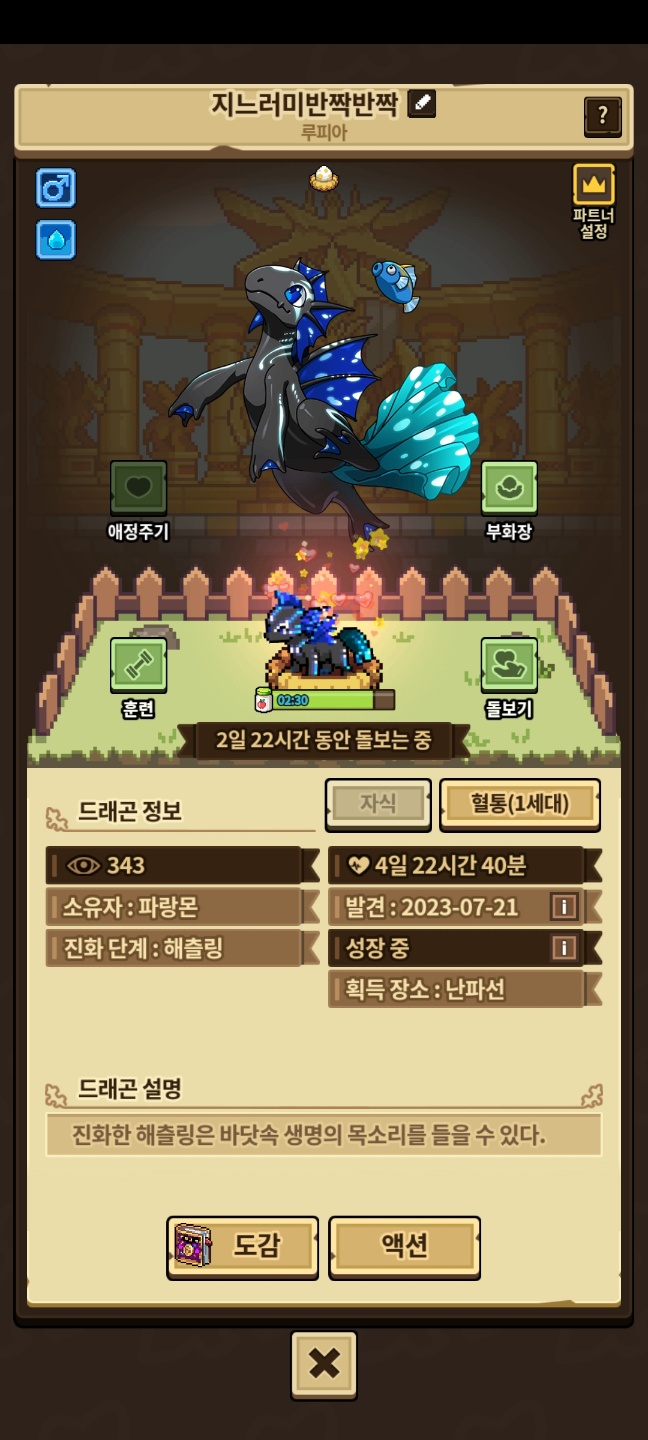Screen dimensions: 648x1440
Task: Open the care (돌보기) button
Action: (509, 666)
